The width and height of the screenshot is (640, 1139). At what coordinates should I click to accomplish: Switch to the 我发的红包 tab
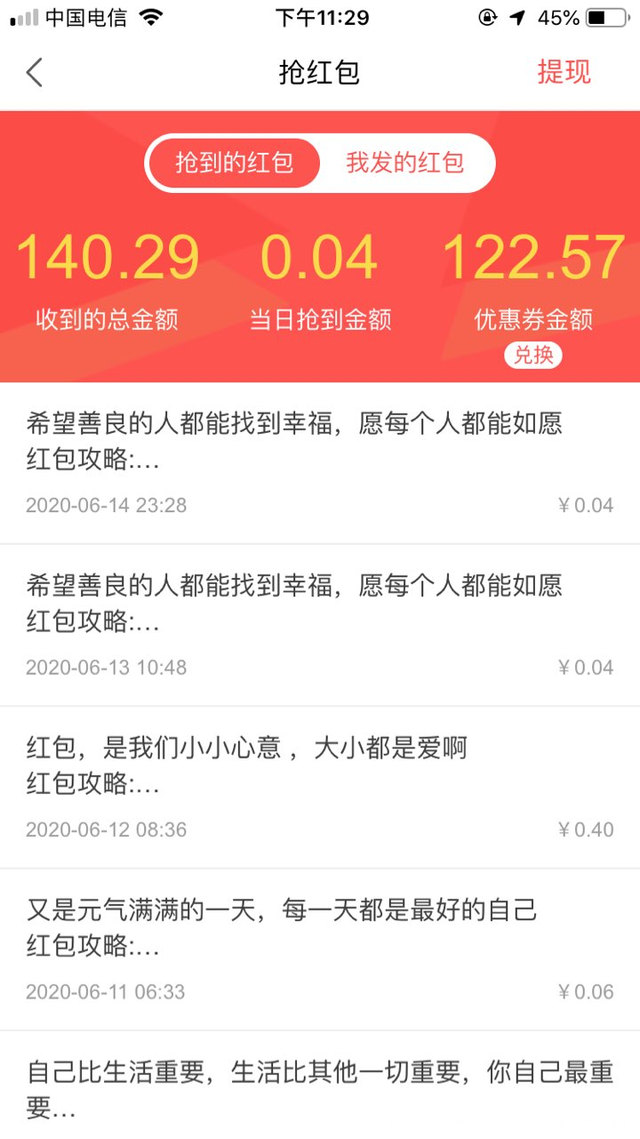click(405, 163)
